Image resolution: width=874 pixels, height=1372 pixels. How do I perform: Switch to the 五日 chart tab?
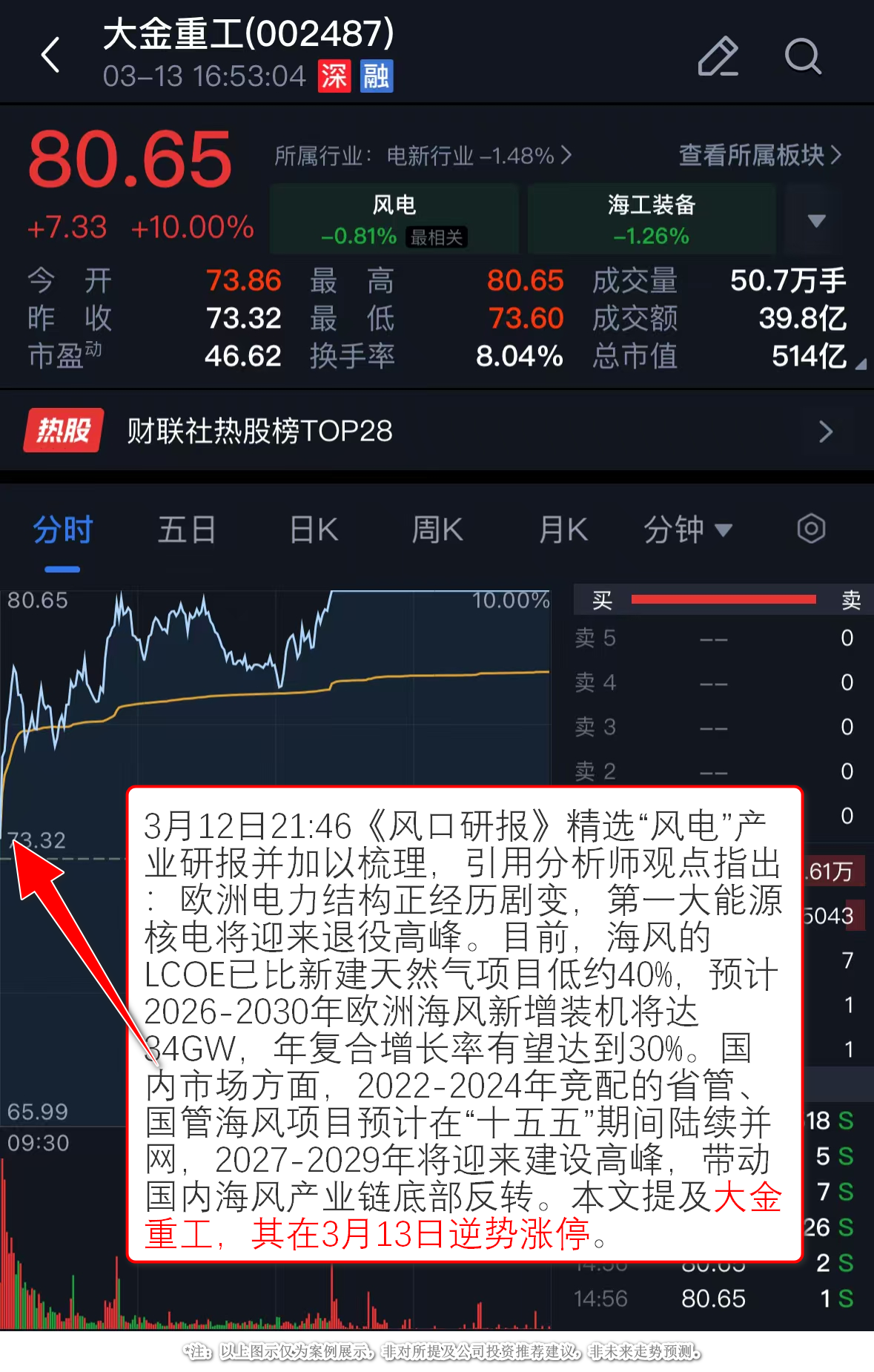pos(187,530)
